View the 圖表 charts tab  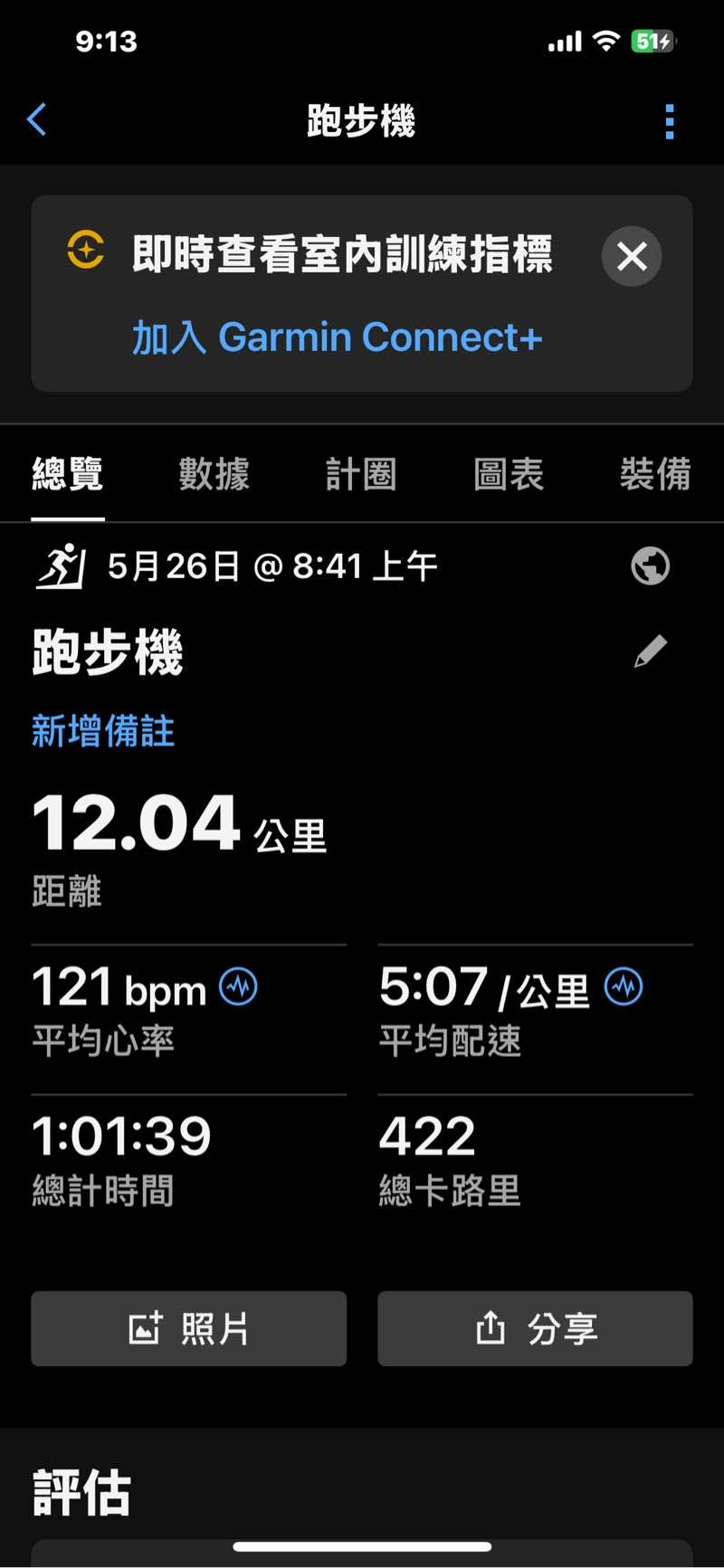coord(509,474)
